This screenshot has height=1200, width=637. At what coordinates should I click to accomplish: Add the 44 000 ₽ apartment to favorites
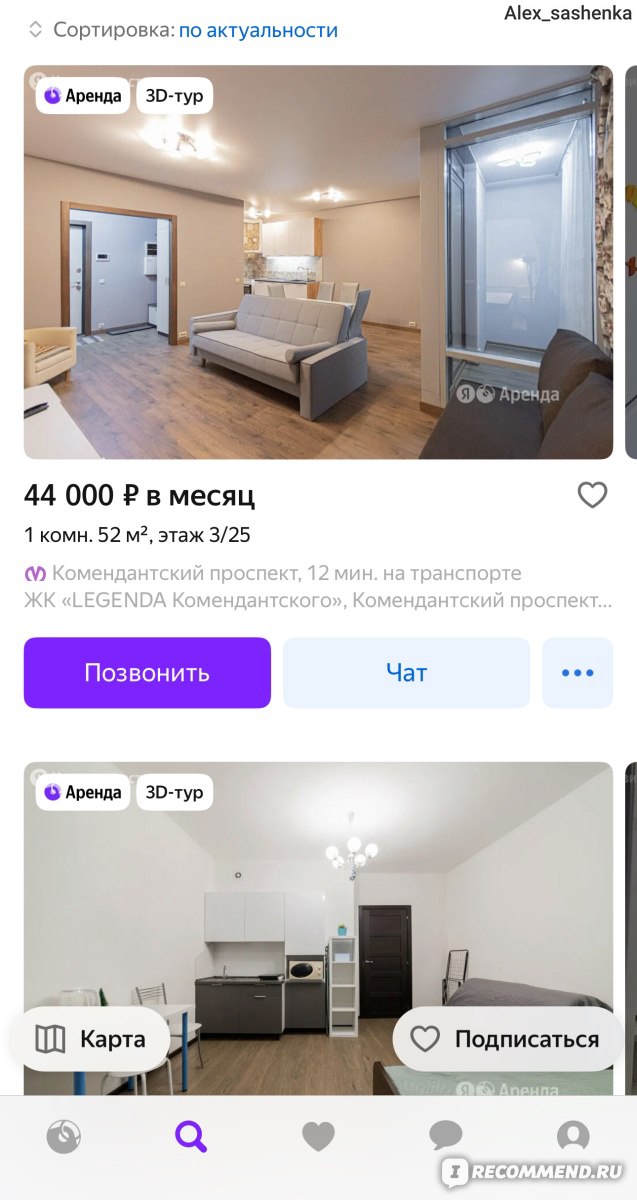[x=592, y=494]
